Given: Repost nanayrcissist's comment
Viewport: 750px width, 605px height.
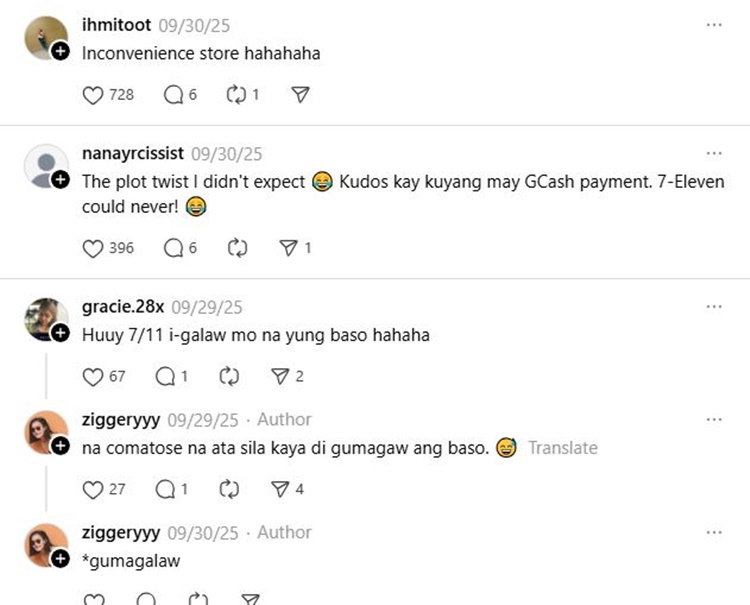Looking at the screenshot, I should (237, 248).
